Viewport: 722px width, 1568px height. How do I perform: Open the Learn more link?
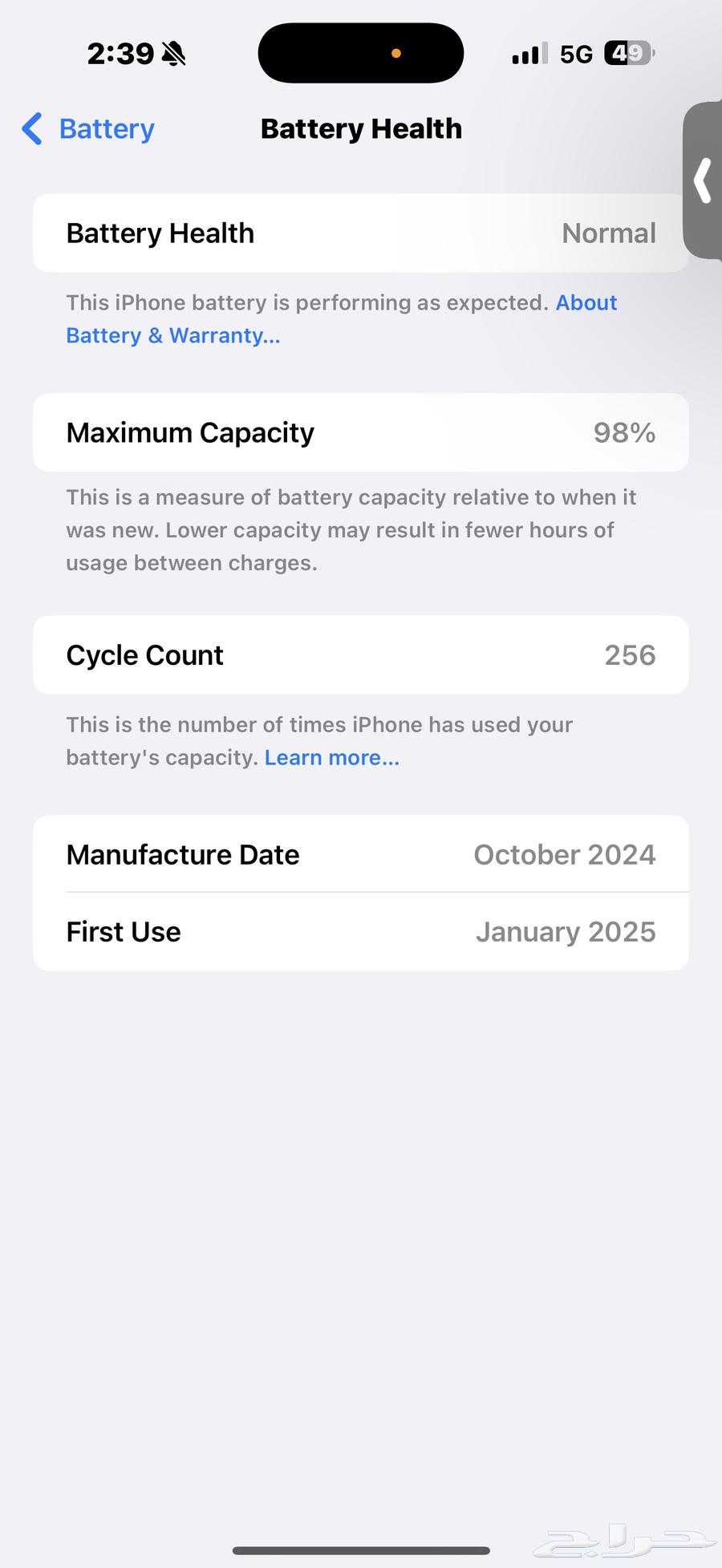coord(331,757)
